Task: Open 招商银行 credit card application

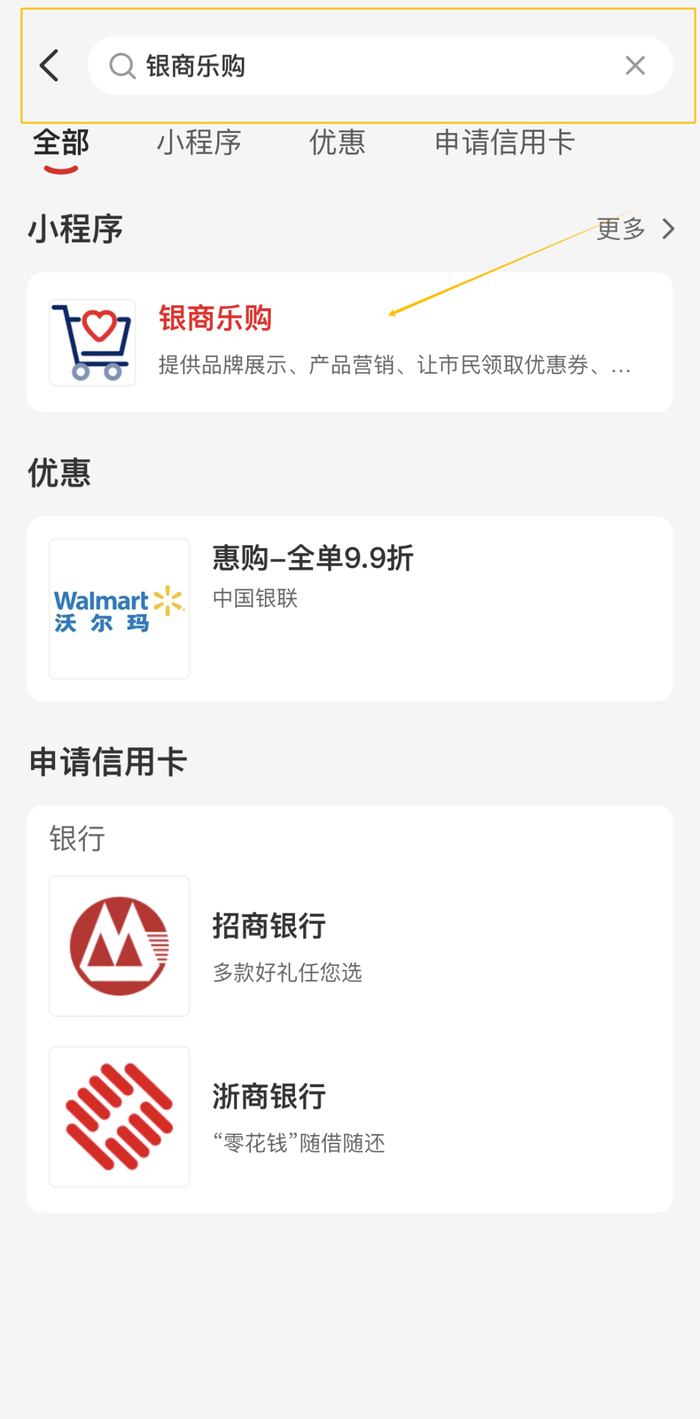Action: 350,946
